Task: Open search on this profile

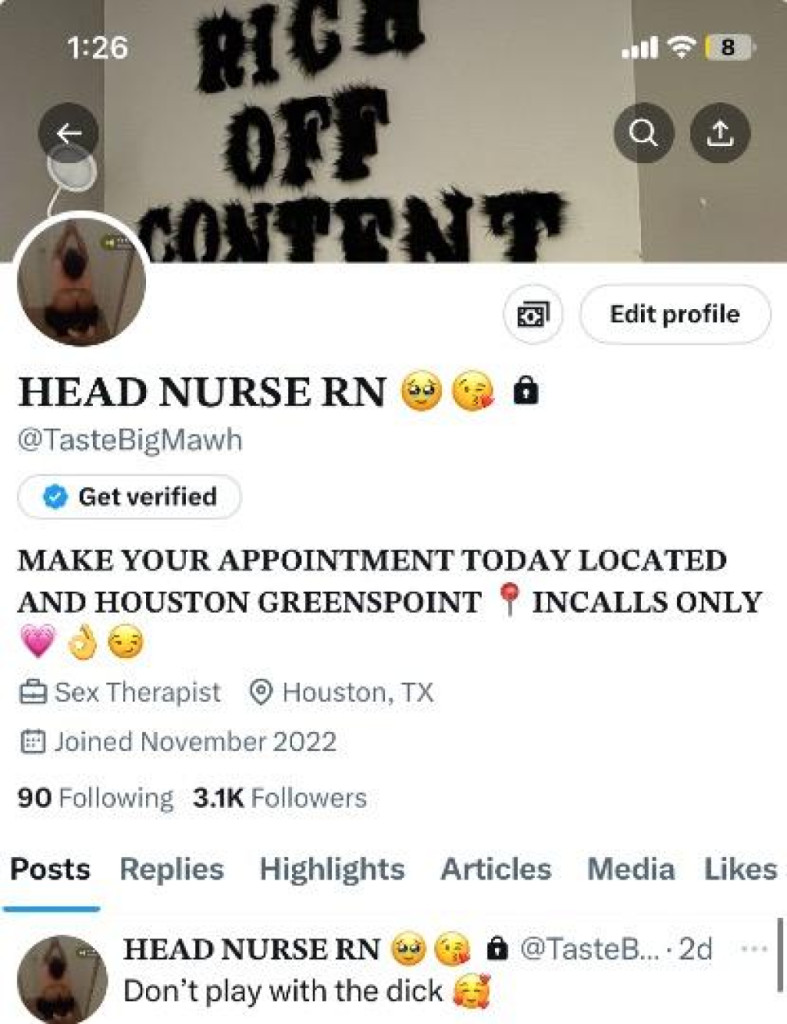Action: [x=643, y=134]
